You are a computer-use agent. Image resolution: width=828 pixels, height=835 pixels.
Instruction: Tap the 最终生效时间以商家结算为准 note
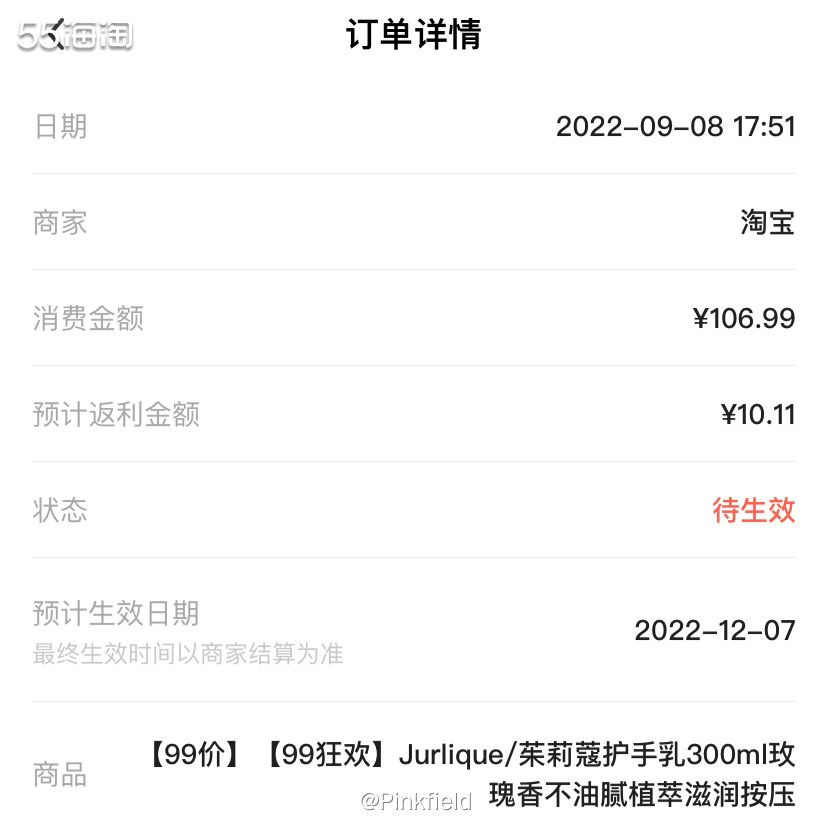tap(186, 654)
